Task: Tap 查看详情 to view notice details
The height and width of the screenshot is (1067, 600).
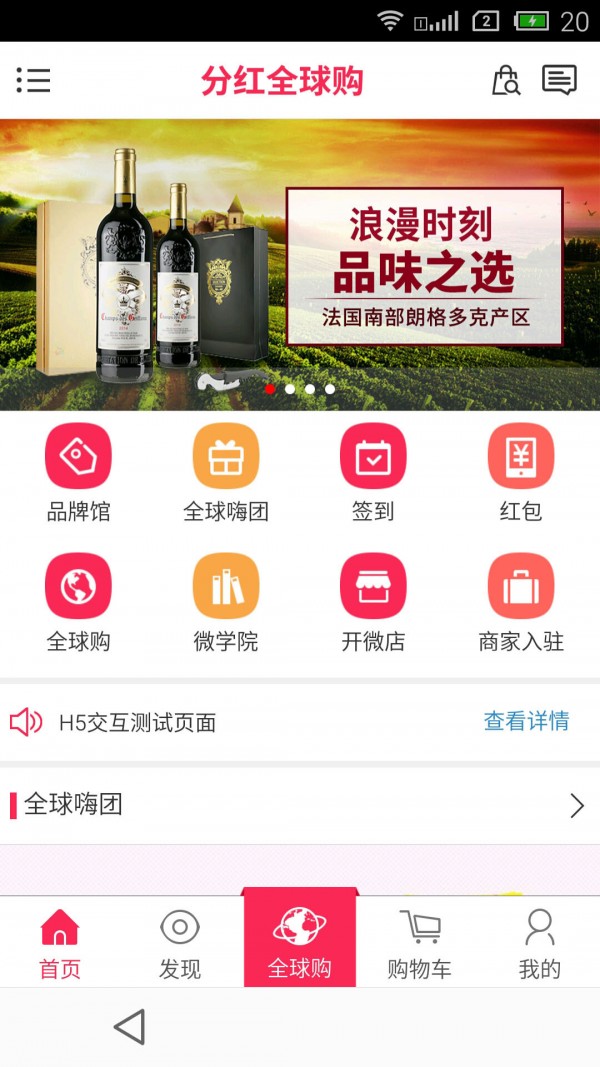Action: pyautogui.click(x=526, y=721)
